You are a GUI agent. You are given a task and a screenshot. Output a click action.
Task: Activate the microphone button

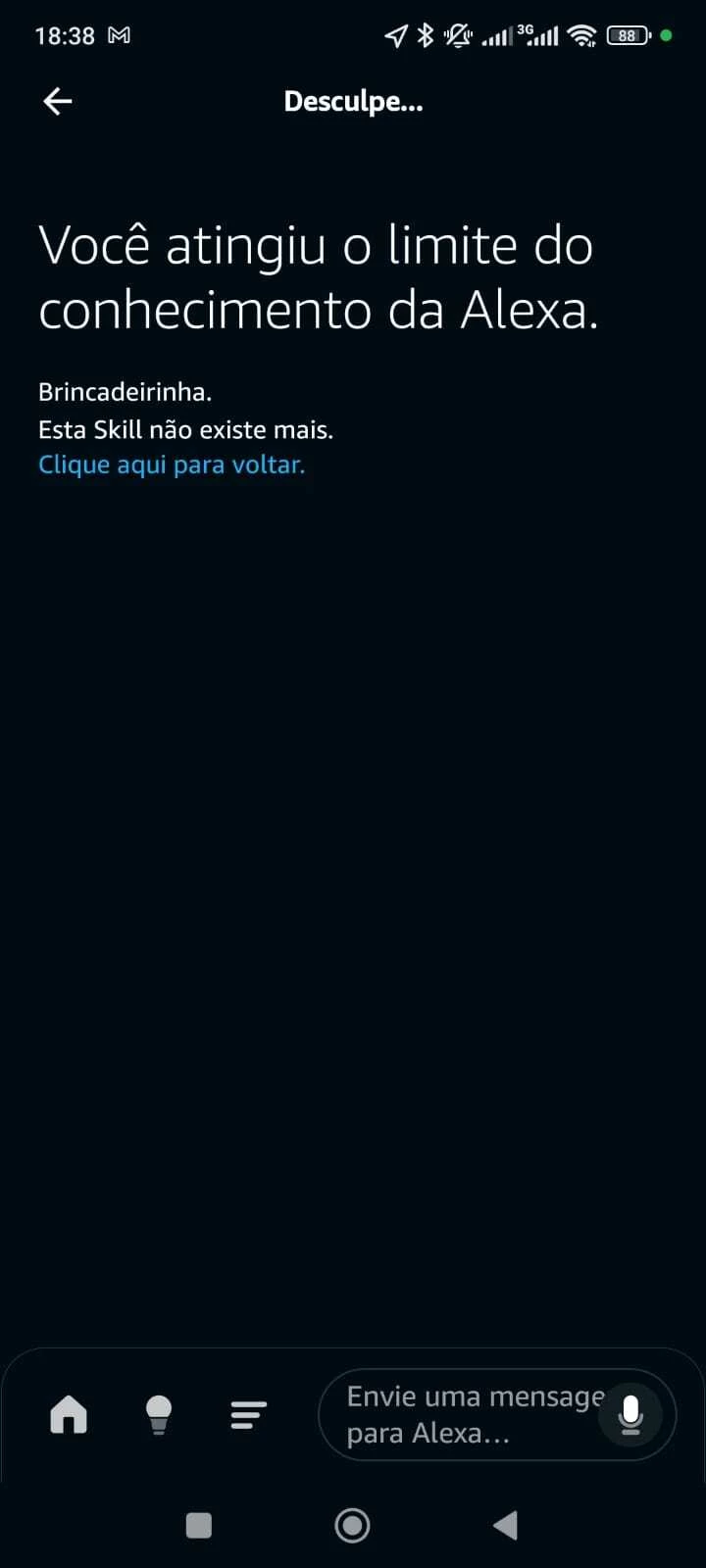[630, 1414]
